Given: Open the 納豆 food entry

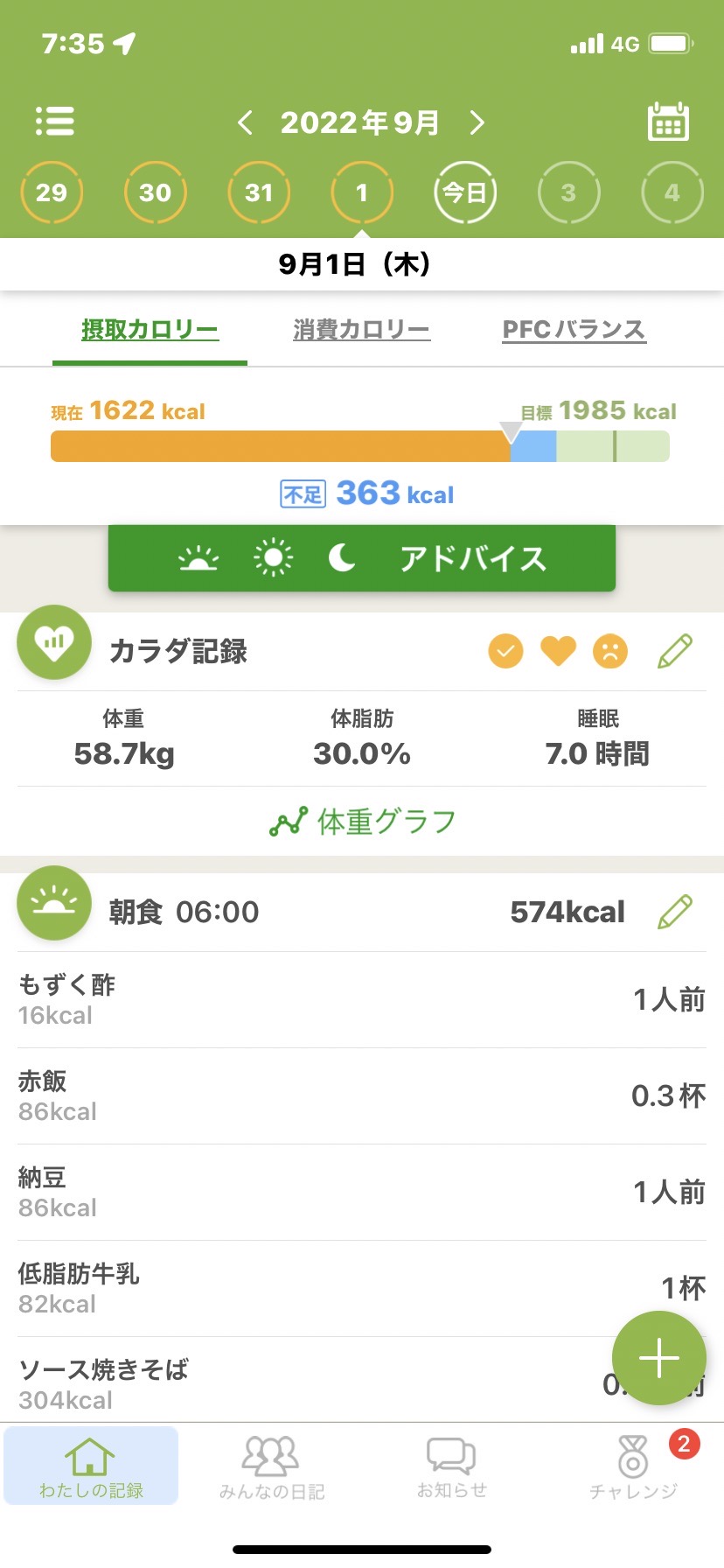Looking at the screenshot, I should [x=362, y=1193].
